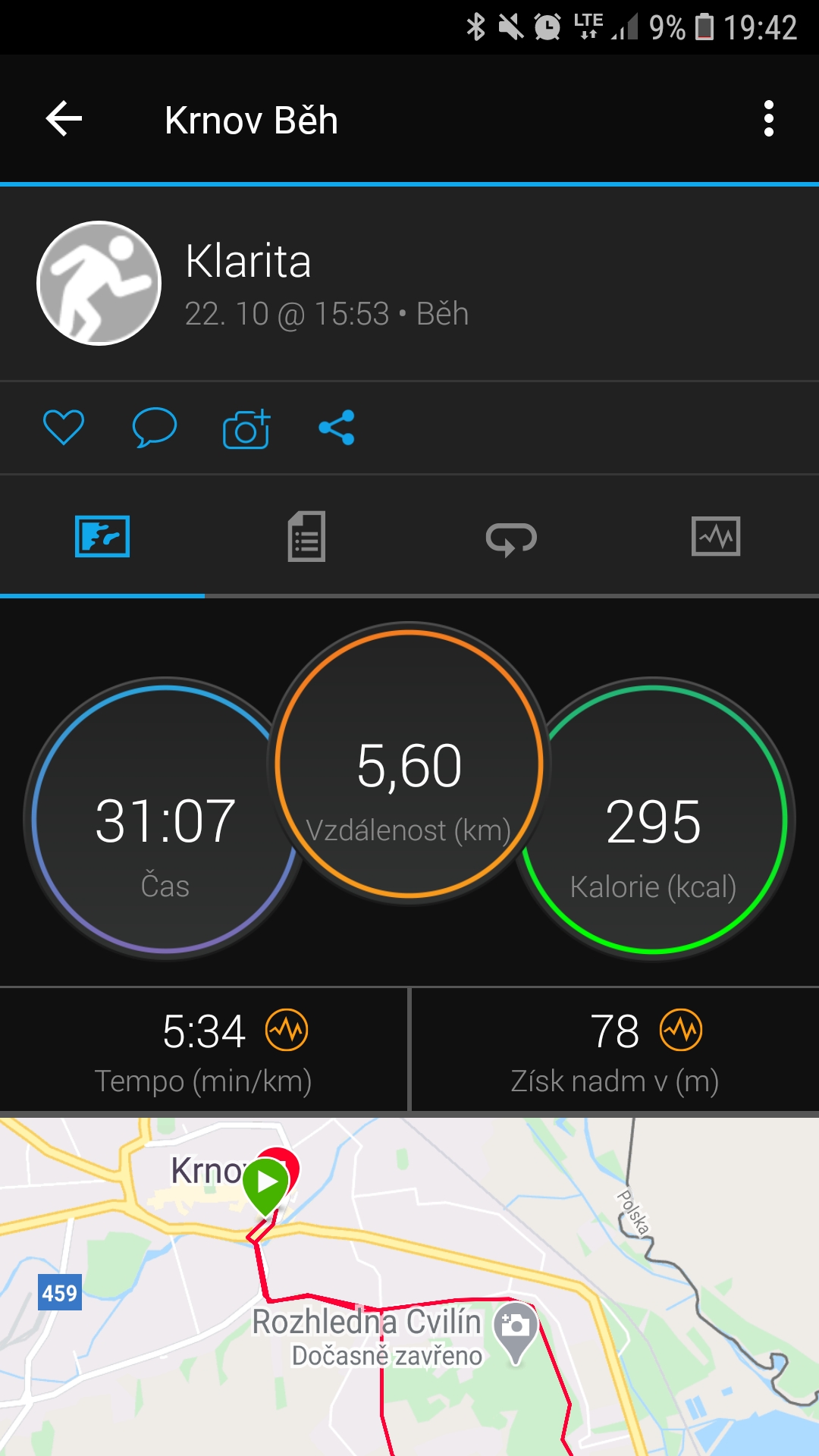819x1456 pixels.
Task: Like this run with the heart icon
Action: pyautogui.click(x=64, y=428)
